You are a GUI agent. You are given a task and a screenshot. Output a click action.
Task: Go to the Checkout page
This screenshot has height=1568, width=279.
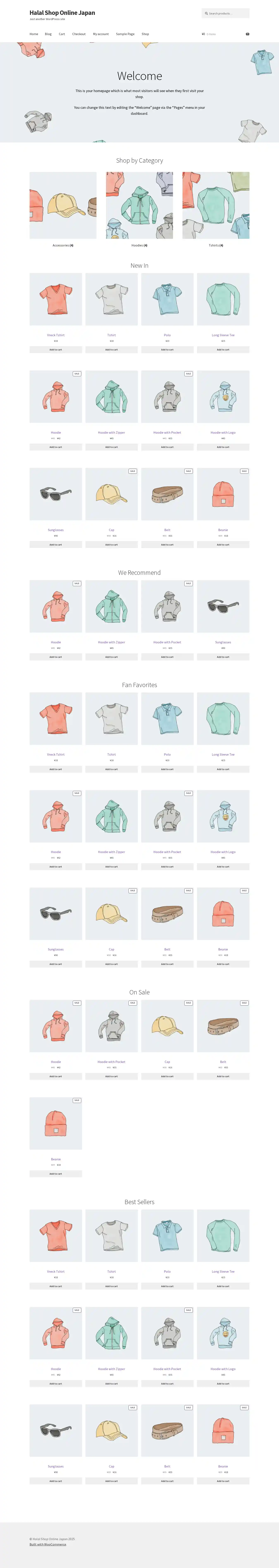79,34
